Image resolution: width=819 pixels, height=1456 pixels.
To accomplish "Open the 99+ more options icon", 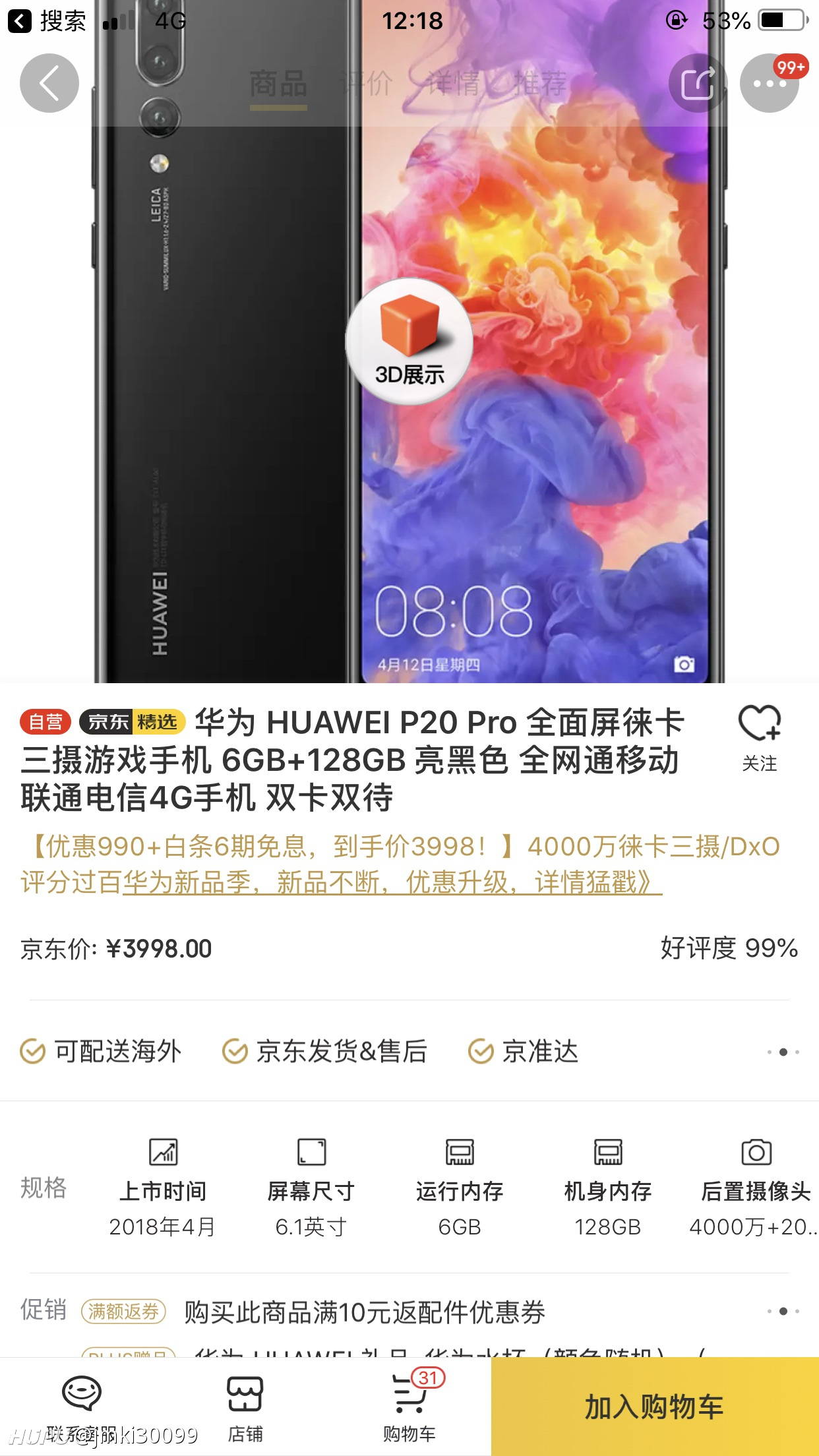I will click(x=769, y=83).
